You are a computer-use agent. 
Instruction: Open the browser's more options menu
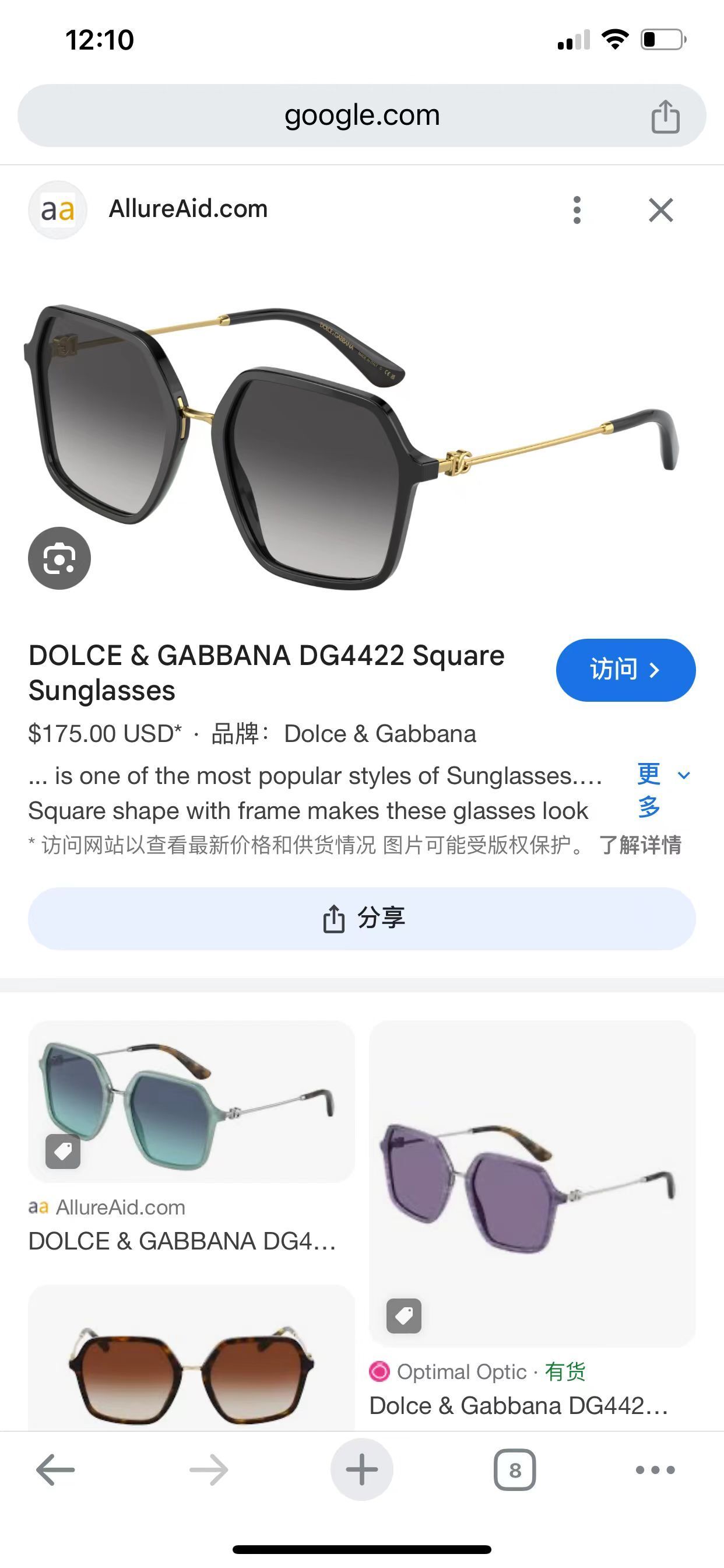coord(655,1469)
